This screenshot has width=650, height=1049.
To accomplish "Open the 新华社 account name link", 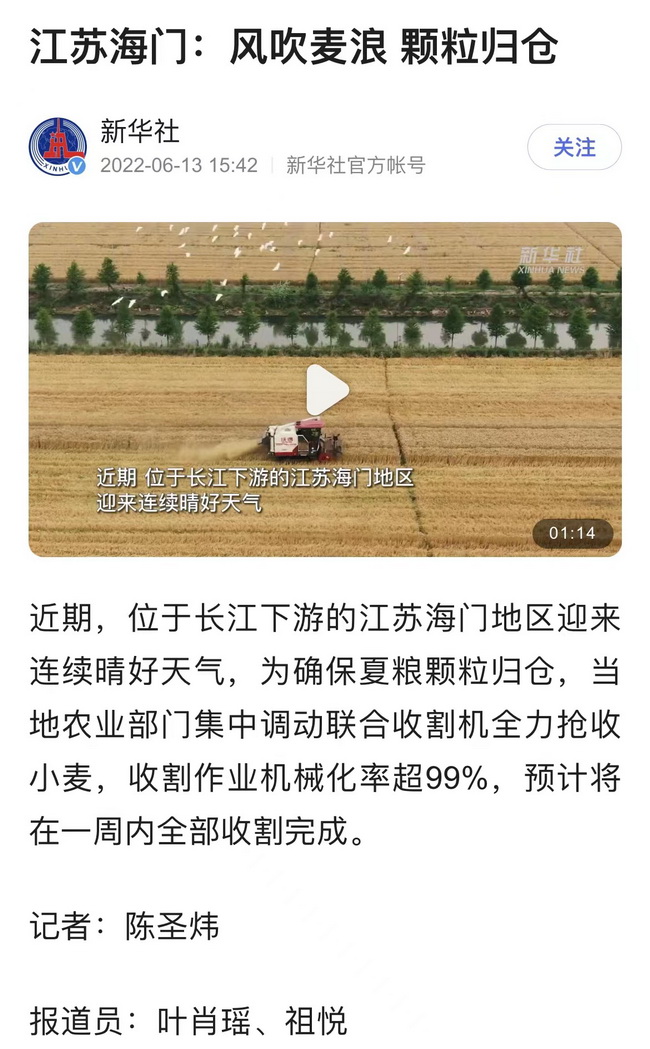I will (140, 131).
